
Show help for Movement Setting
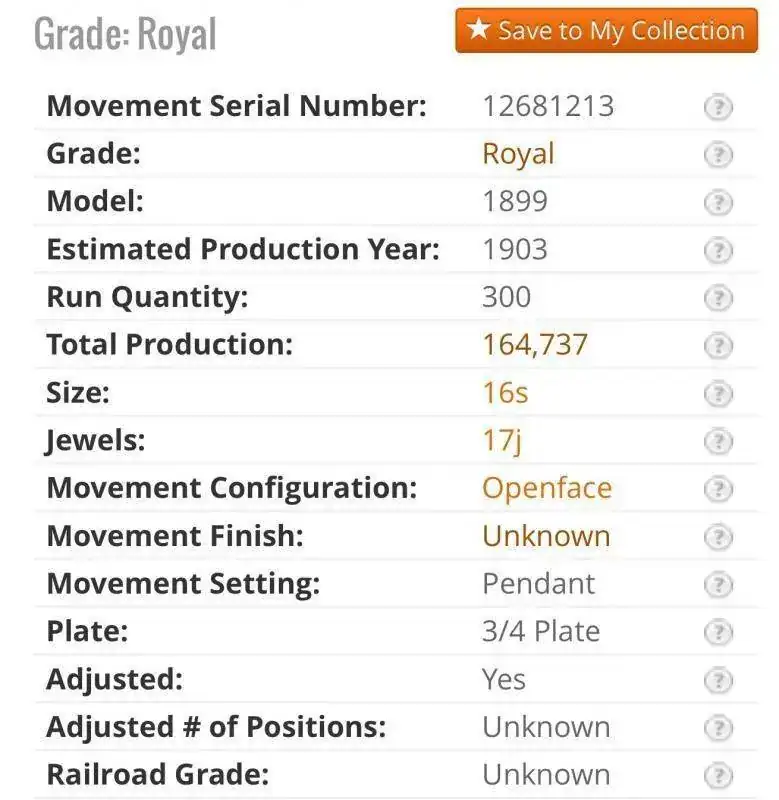coord(718,585)
